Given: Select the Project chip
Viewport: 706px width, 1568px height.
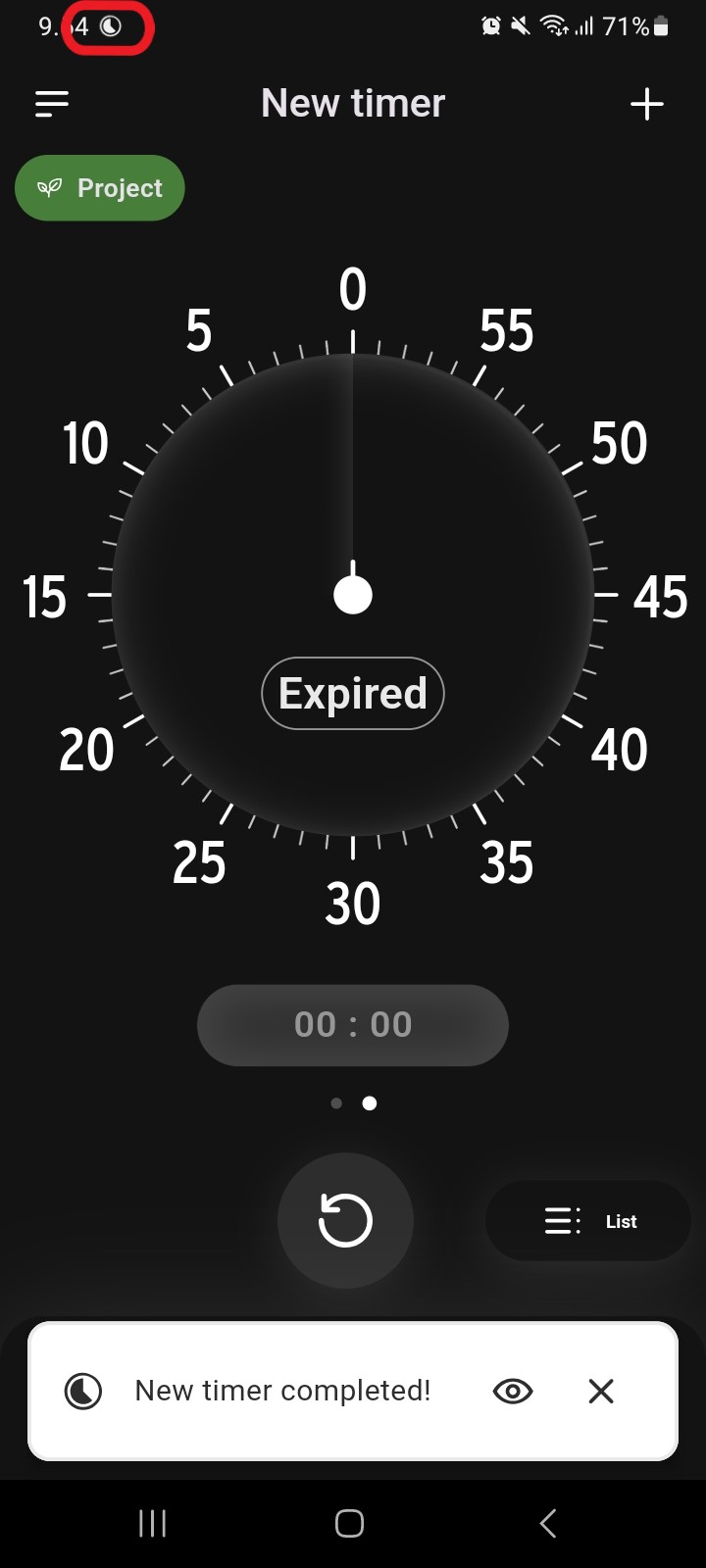Looking at the screenshot, I should click(100, 188).
